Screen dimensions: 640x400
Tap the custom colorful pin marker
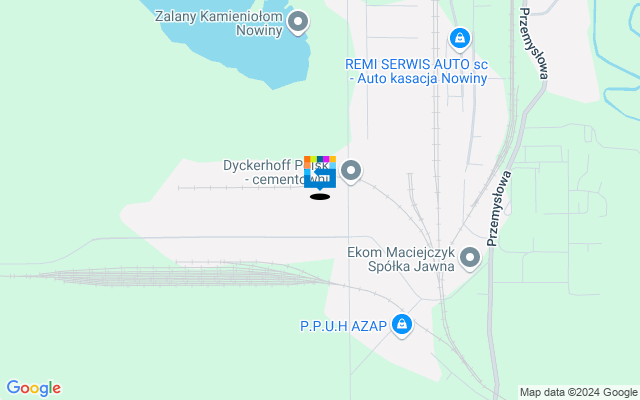(320, 172)
